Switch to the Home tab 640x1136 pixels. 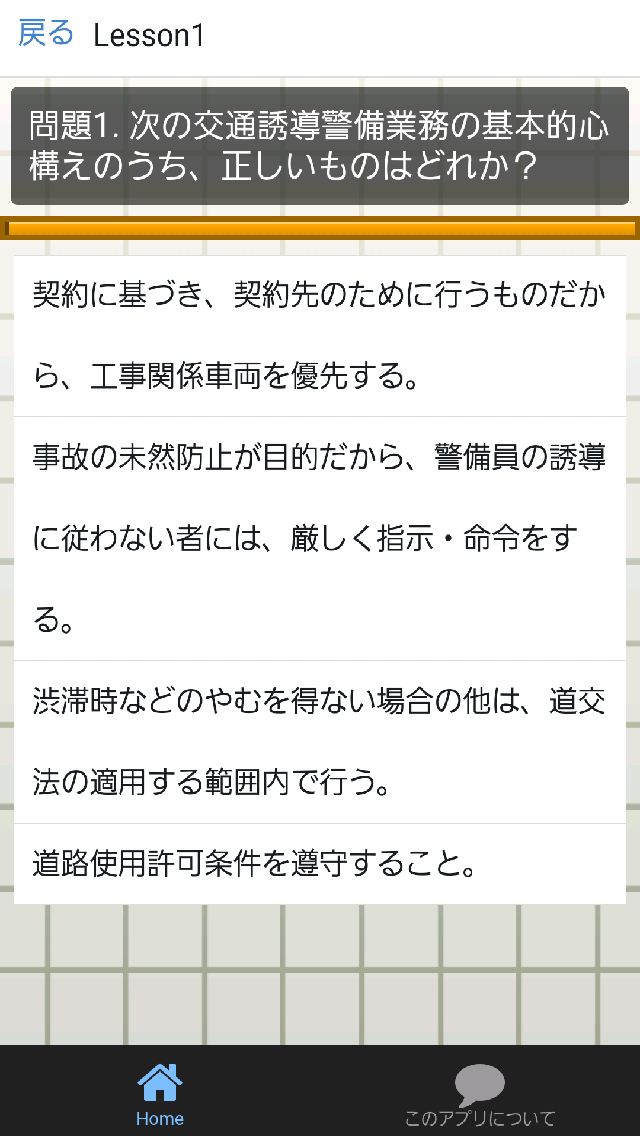point(160,1094)
